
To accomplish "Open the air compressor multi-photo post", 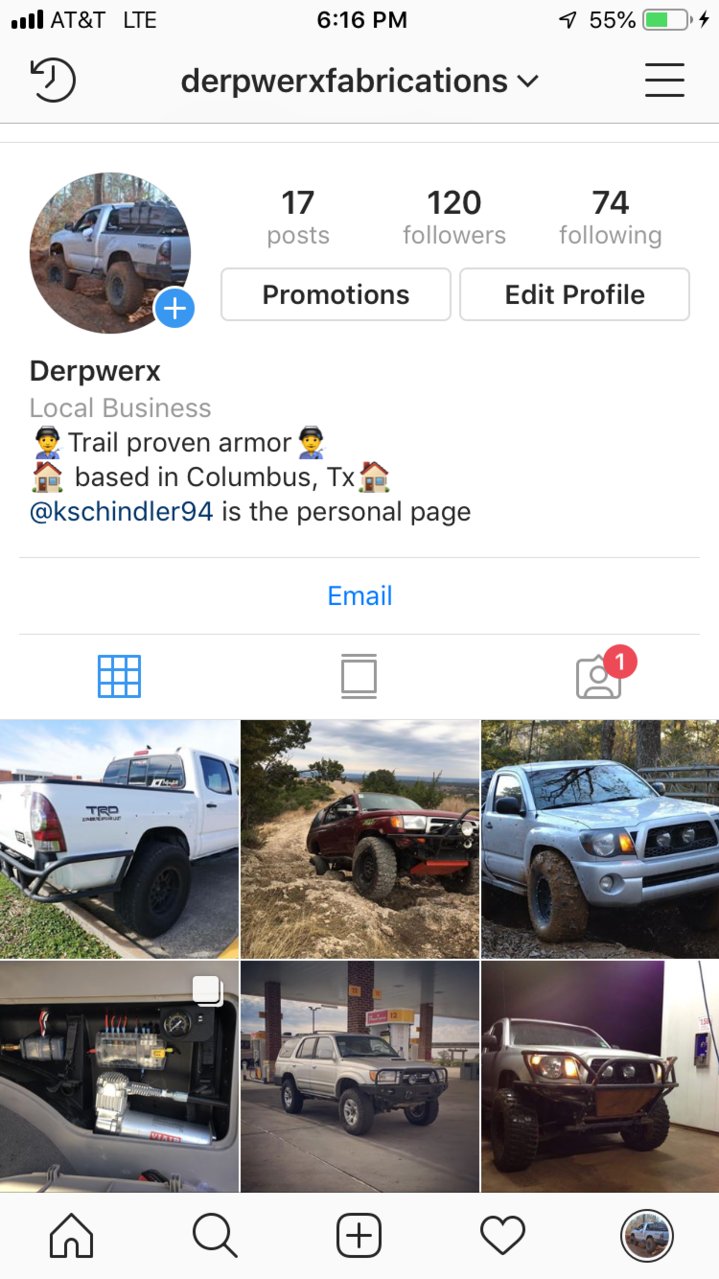I will [x=119, y=1076].
